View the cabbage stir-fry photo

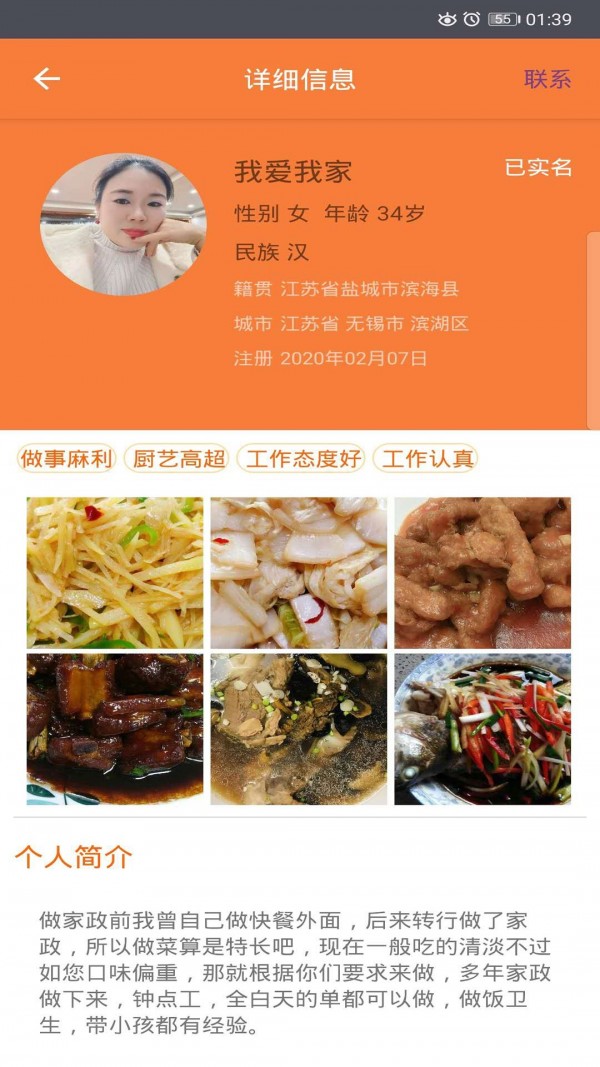tap(299, 573)
